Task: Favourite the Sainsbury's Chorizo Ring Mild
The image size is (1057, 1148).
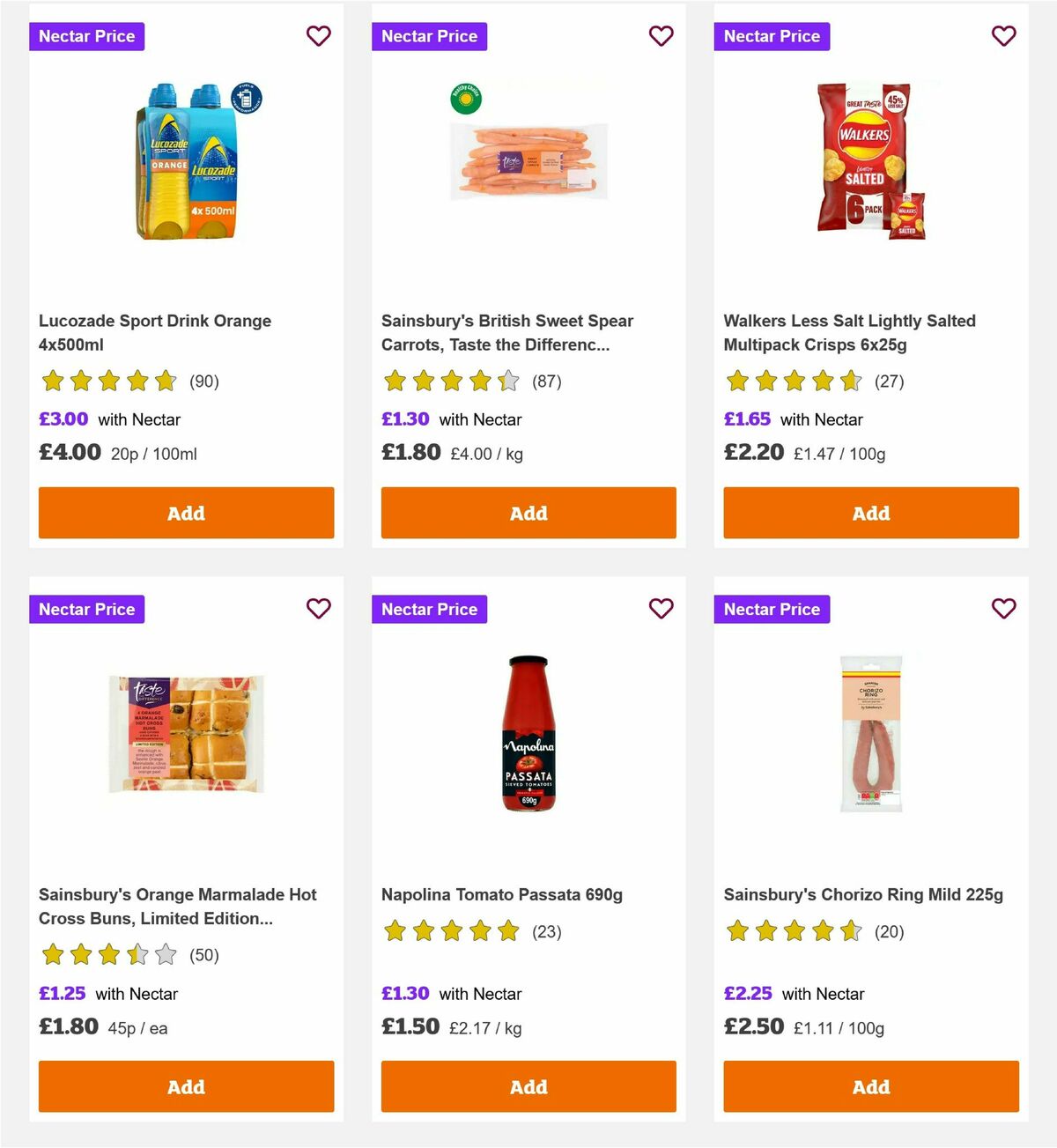Action: click(1003, 609)
